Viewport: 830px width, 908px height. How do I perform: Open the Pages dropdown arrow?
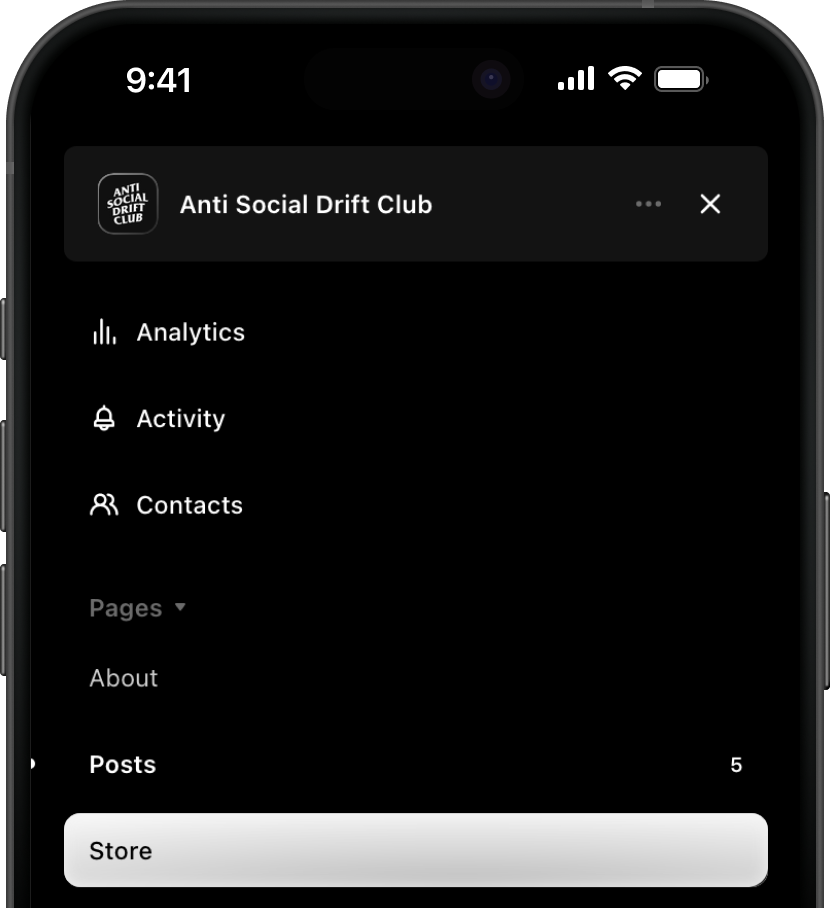[x=182, y=608]
